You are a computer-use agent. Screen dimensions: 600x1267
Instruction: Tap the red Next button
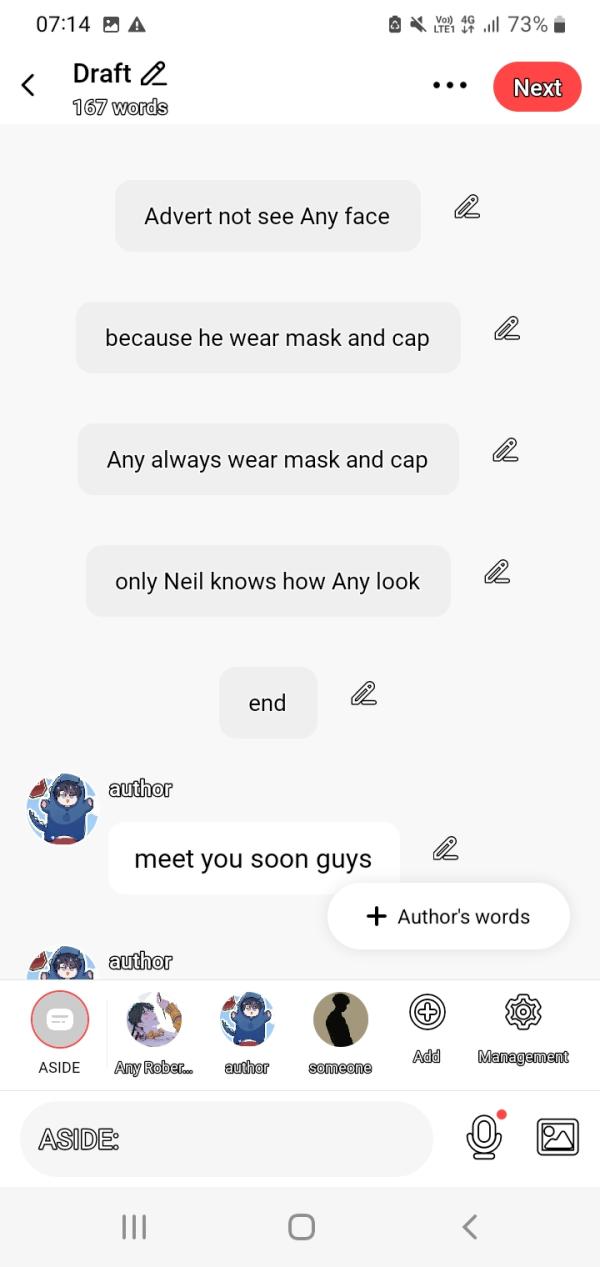(x=537, y=87)
